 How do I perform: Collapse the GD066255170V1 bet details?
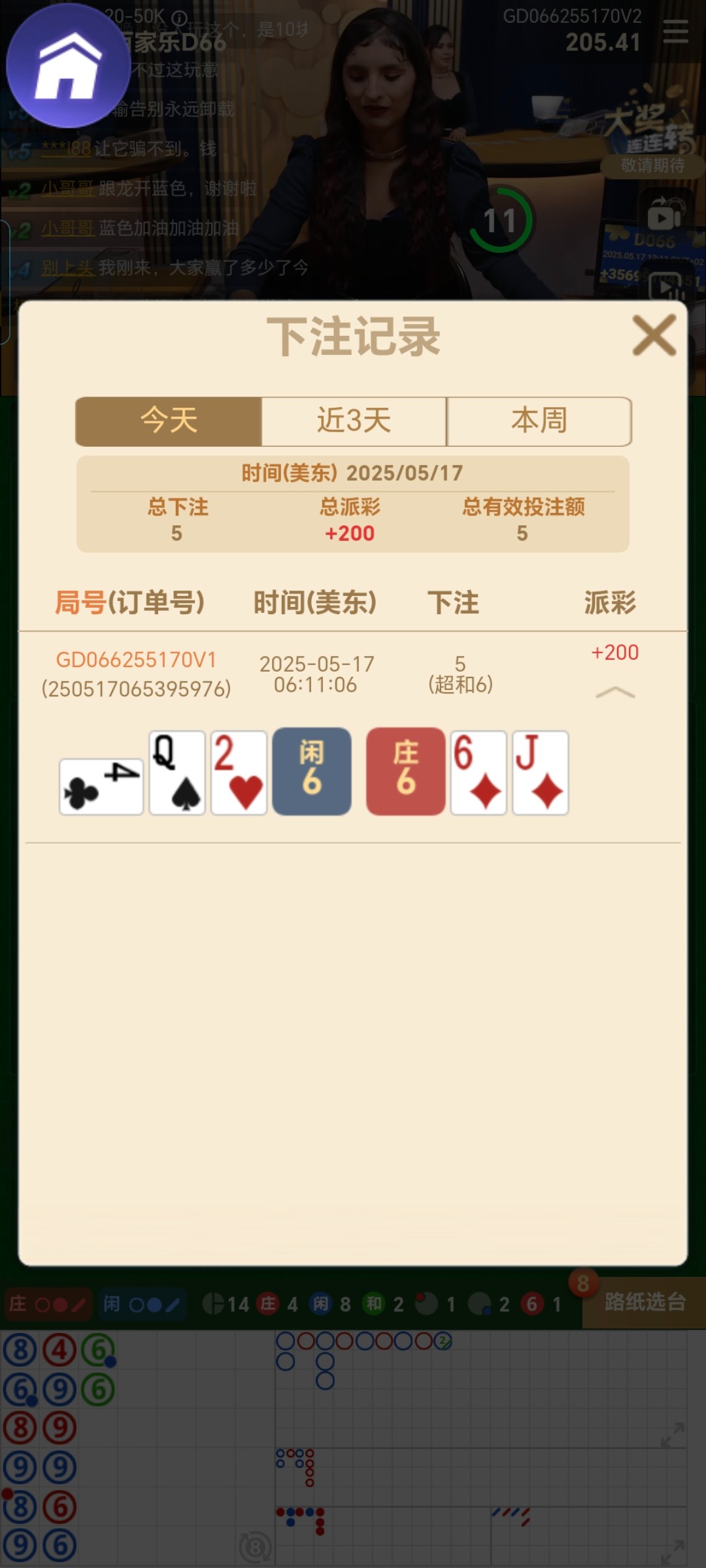click(614, 693)
